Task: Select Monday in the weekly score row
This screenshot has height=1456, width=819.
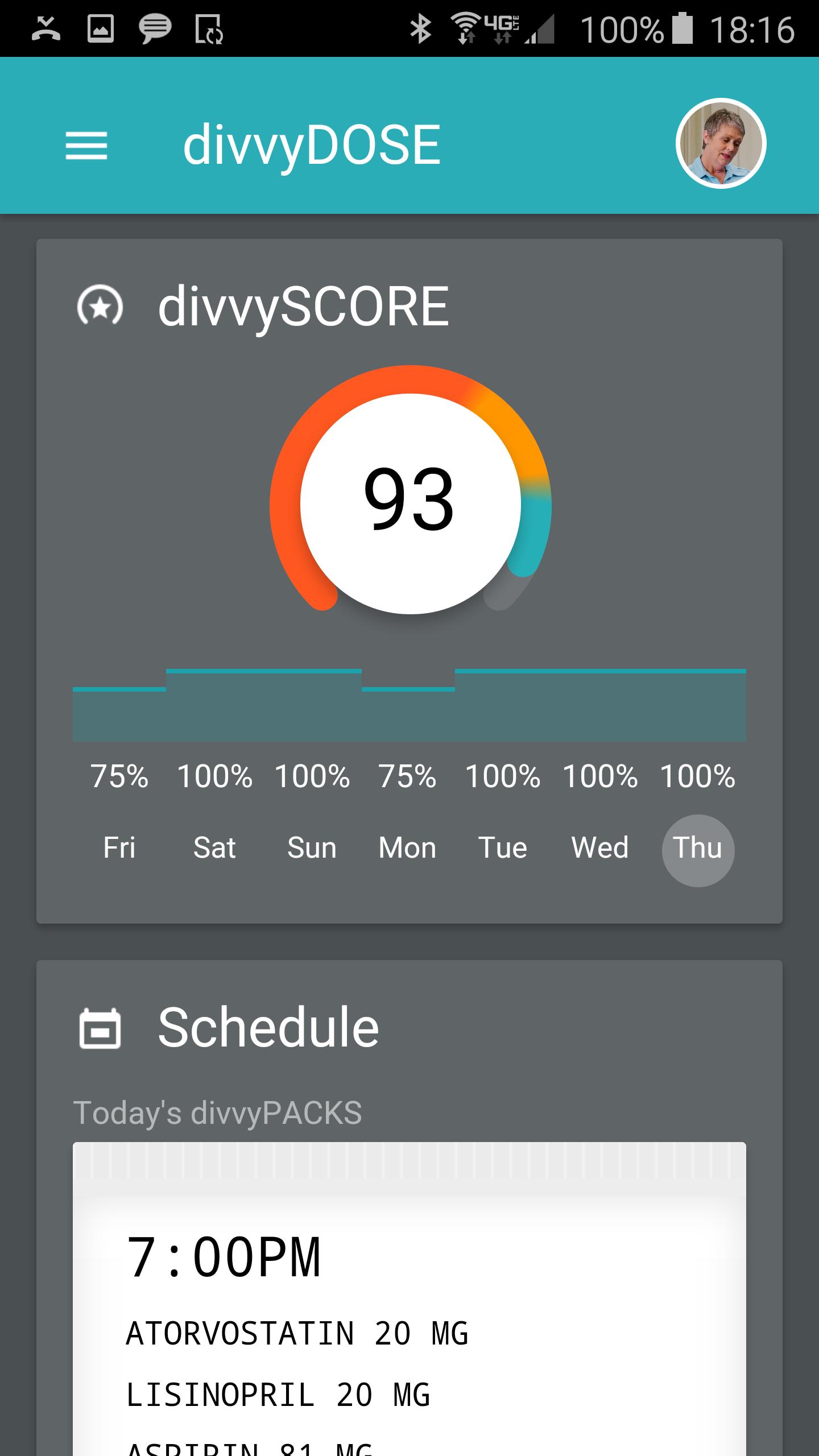Action: (407, 847)
